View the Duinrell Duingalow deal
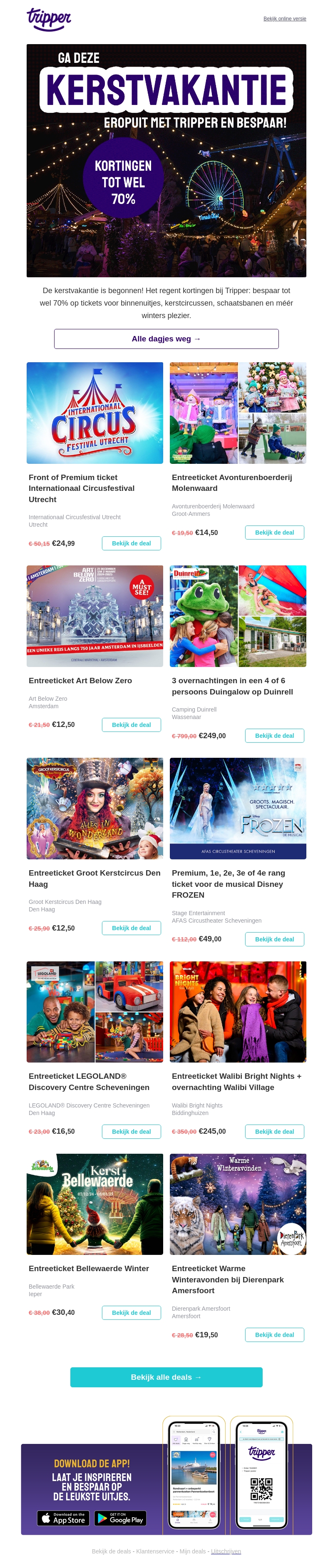This screenshot has height=1568, width=333. pyautogui.click(x=275, y=736)
